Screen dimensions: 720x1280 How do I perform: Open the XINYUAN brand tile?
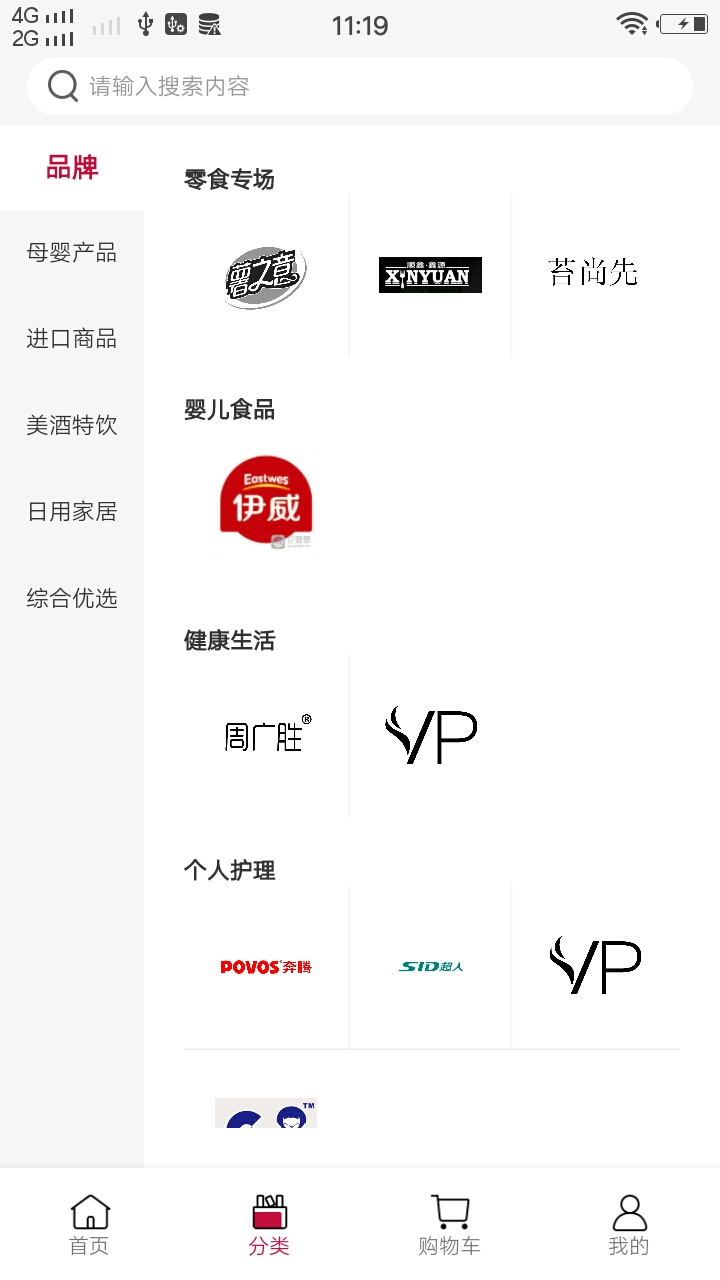pyautogui.click(x=430, y=275)
